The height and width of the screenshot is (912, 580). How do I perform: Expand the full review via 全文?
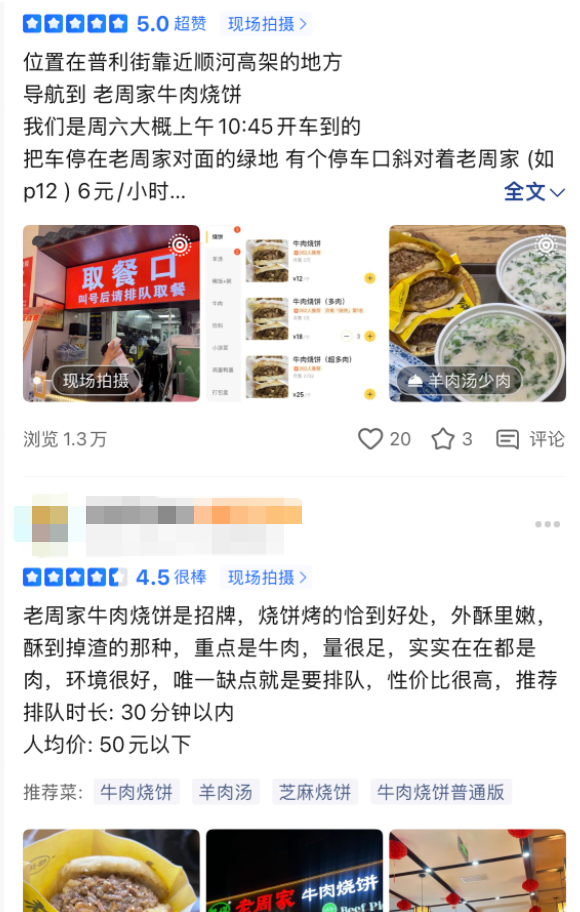[533, 191]
